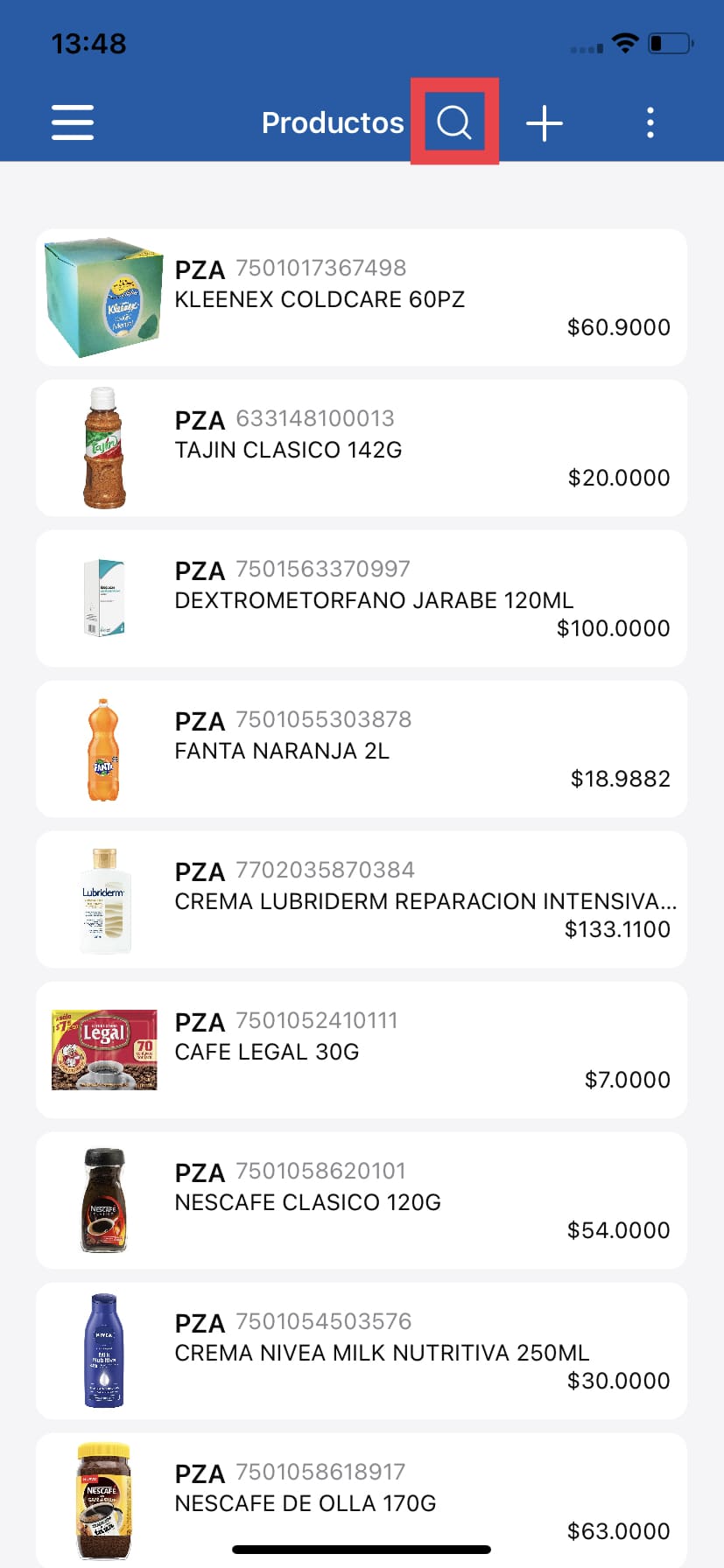
Task: Open TAJIN CLASICO 142G details
Action: tap(362, 448)
